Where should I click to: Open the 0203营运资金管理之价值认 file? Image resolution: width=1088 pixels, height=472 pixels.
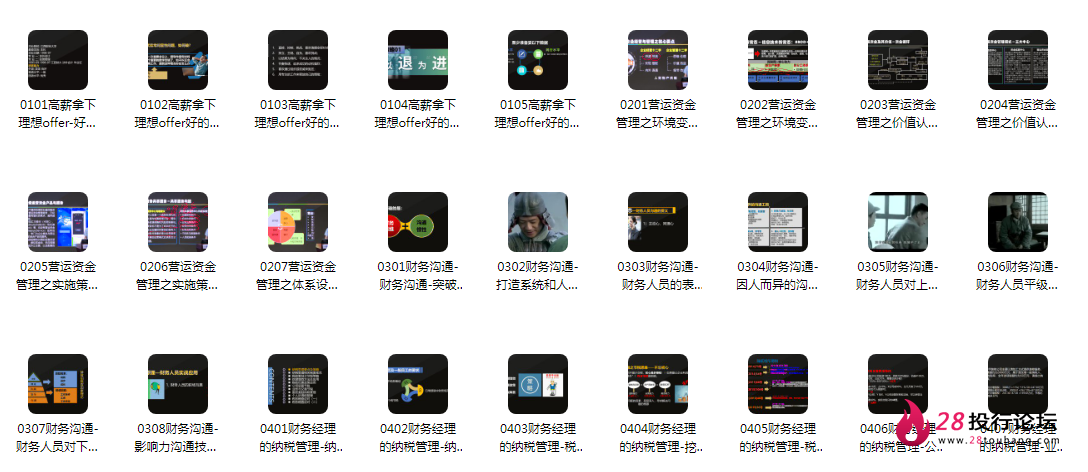[x=898, y=60]
